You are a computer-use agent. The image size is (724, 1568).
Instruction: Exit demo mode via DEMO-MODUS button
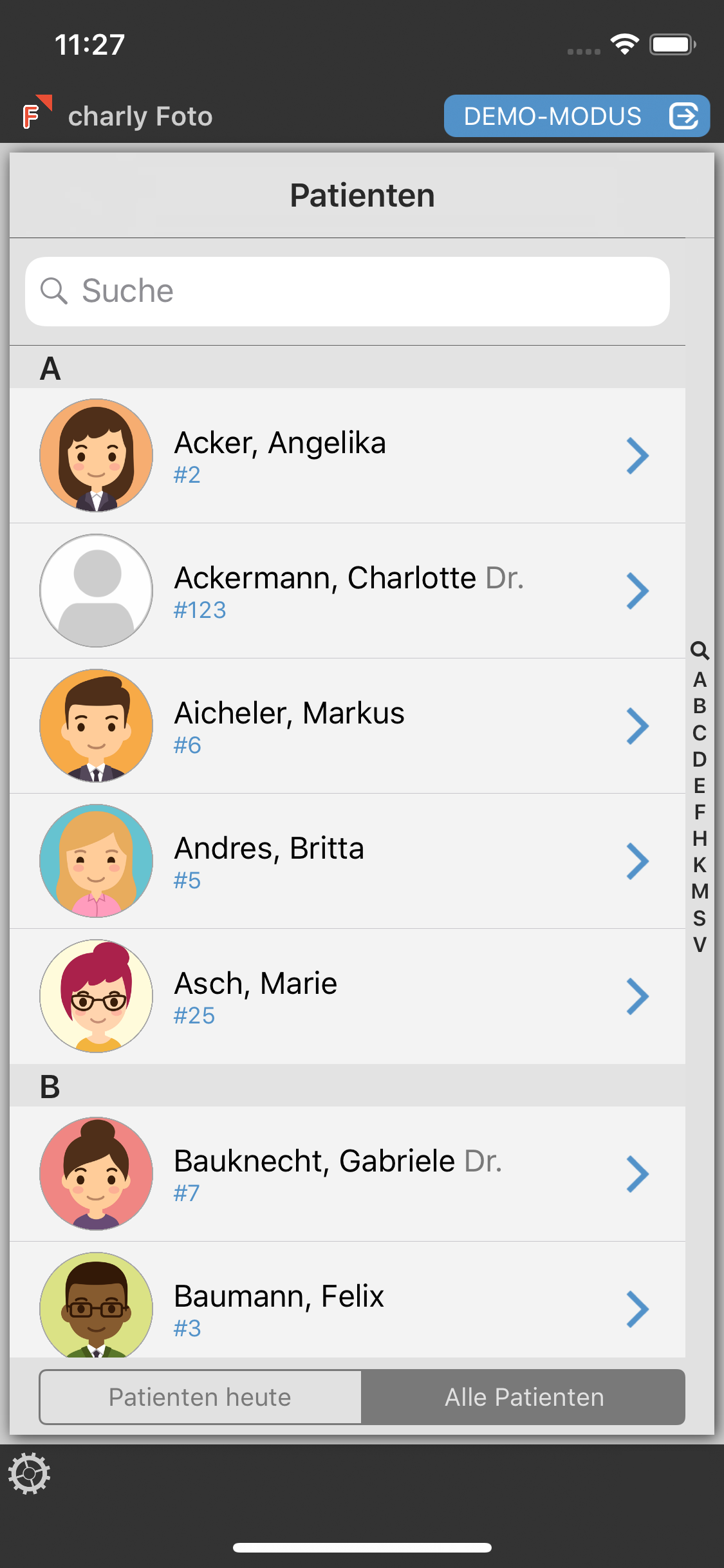(577, 116)
